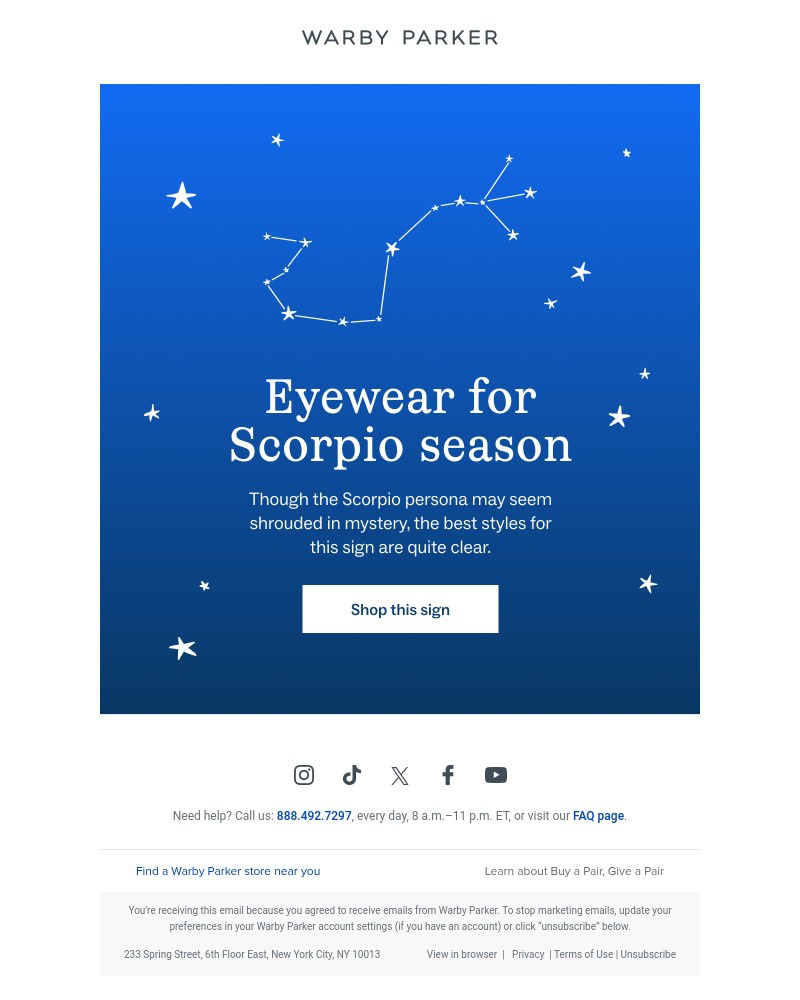The image size is (800, 1000).
Task: Call the 888.492.7297 phone link
Action: click(314, 816)
